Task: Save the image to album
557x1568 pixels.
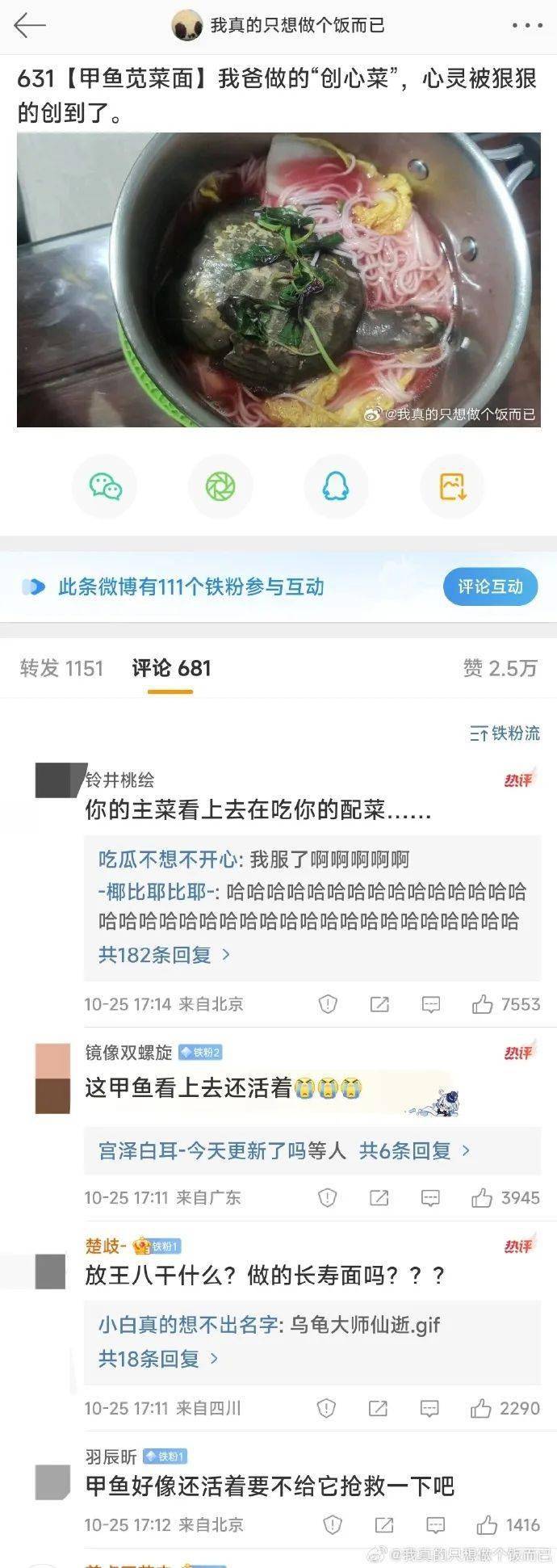Action: [x=452, y=486]
